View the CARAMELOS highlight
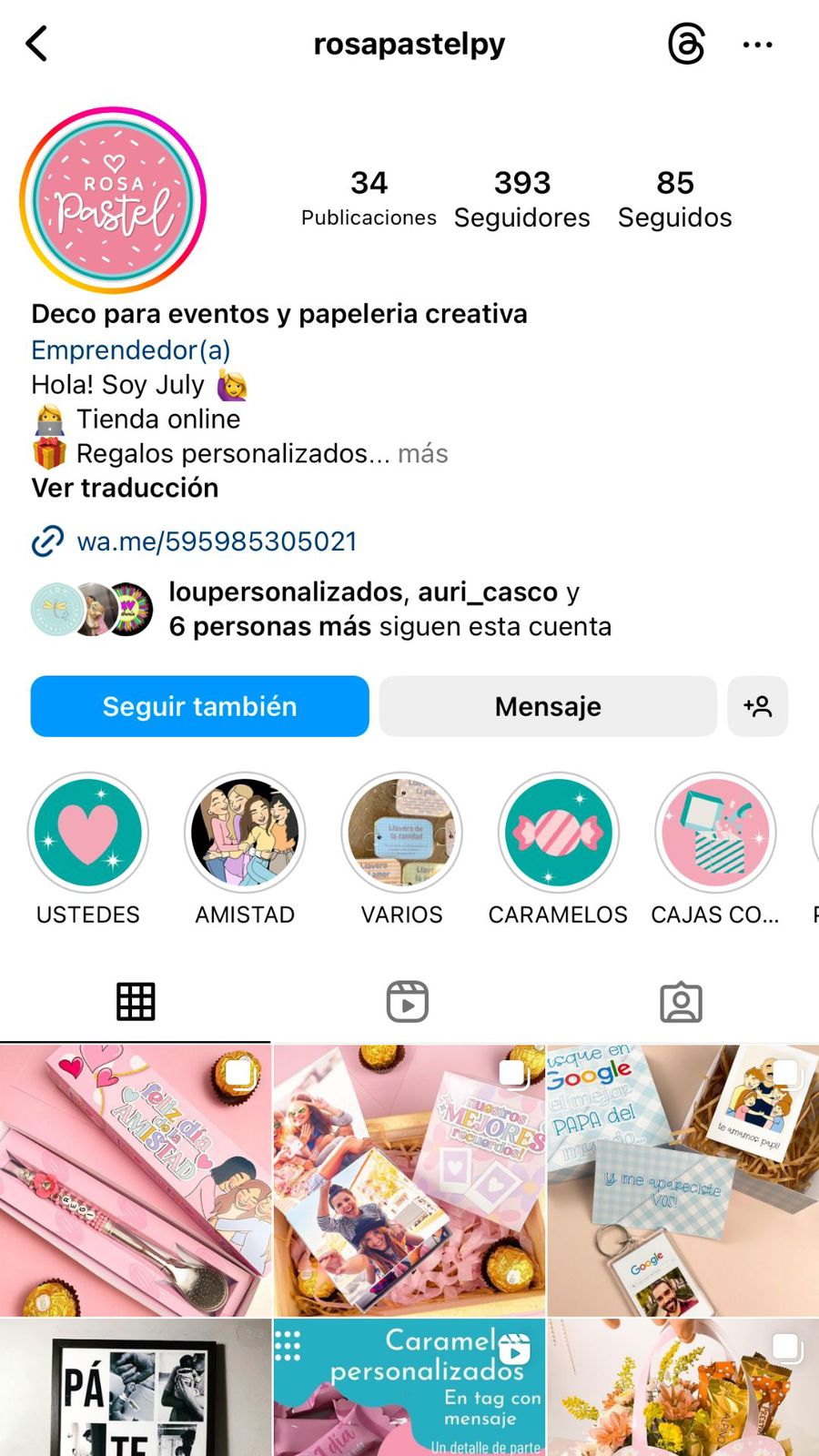This screenshot has width=819, height=1456. (x=558, y=833)
